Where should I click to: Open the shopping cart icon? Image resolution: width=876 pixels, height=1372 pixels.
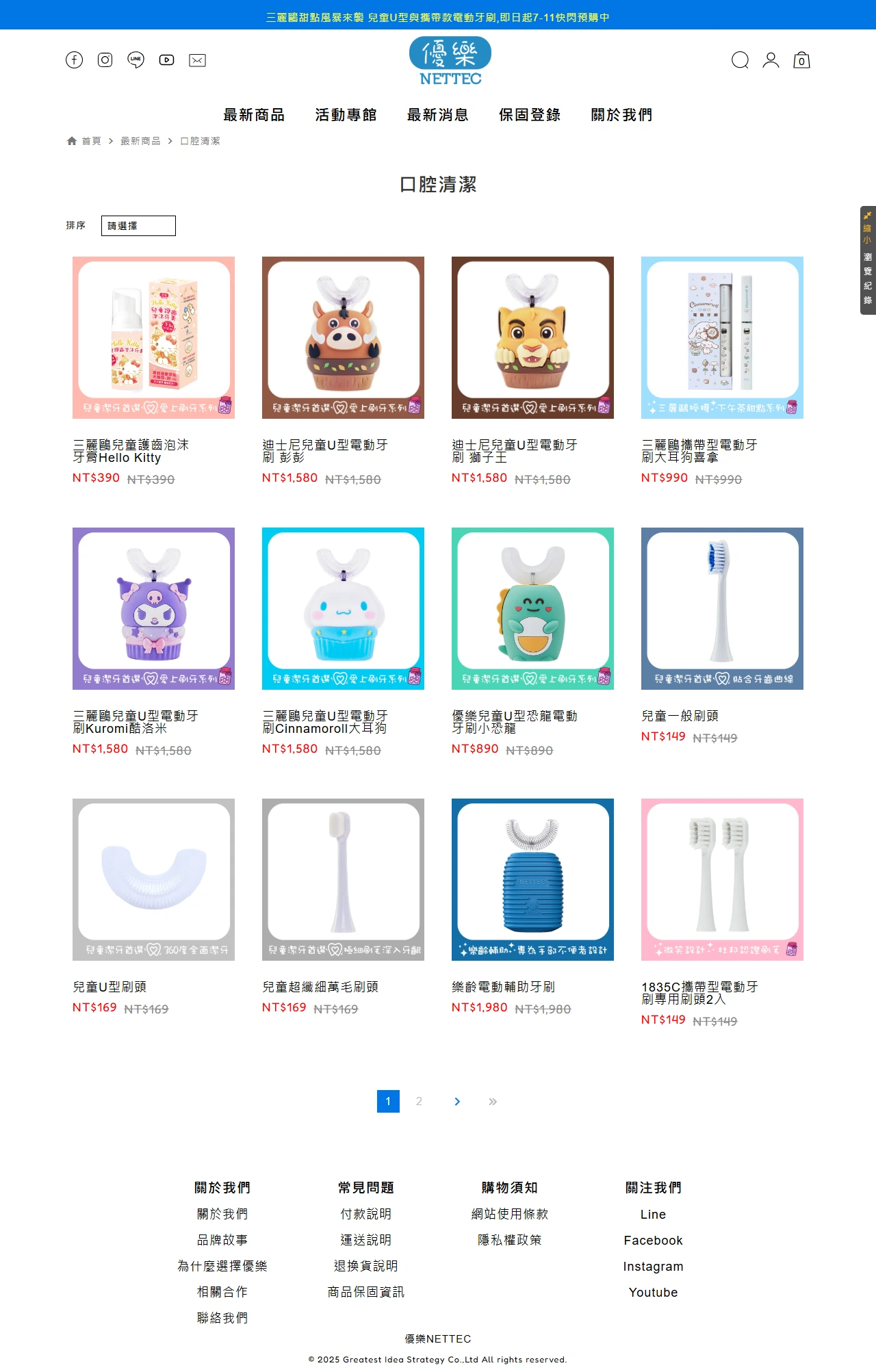(801, 60)
